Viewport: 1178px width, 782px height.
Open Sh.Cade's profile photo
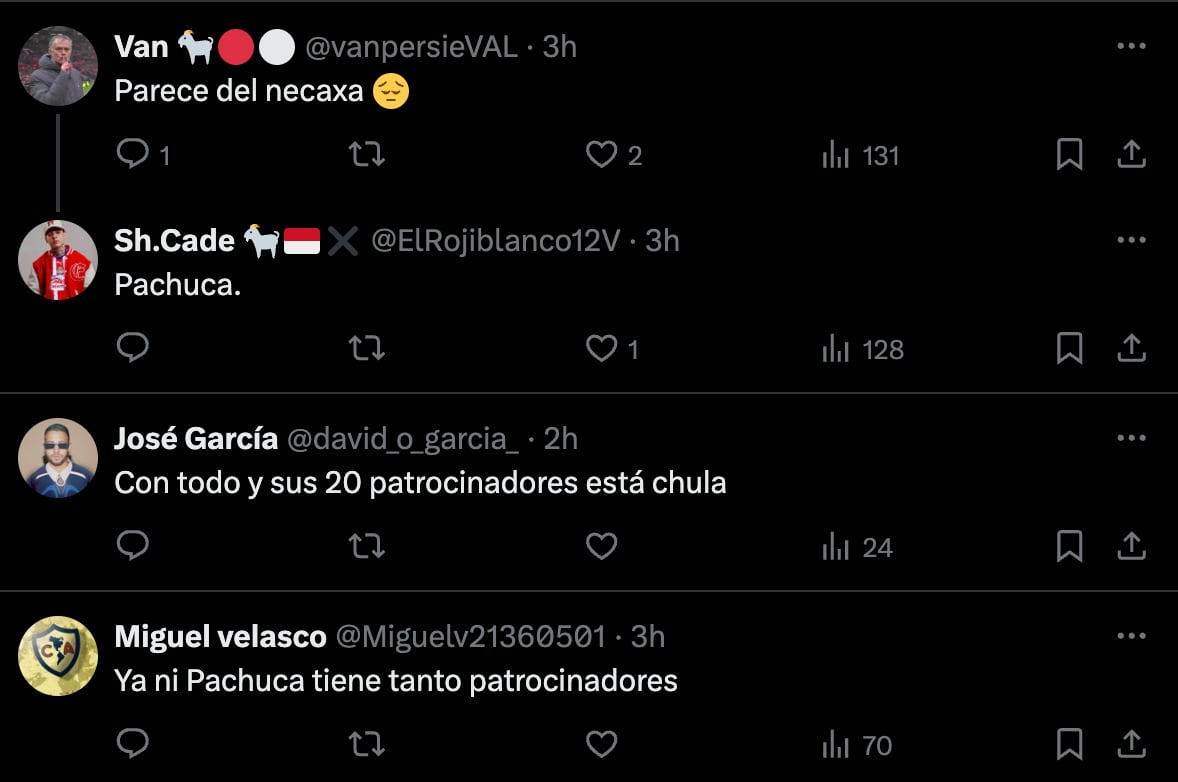58,260
